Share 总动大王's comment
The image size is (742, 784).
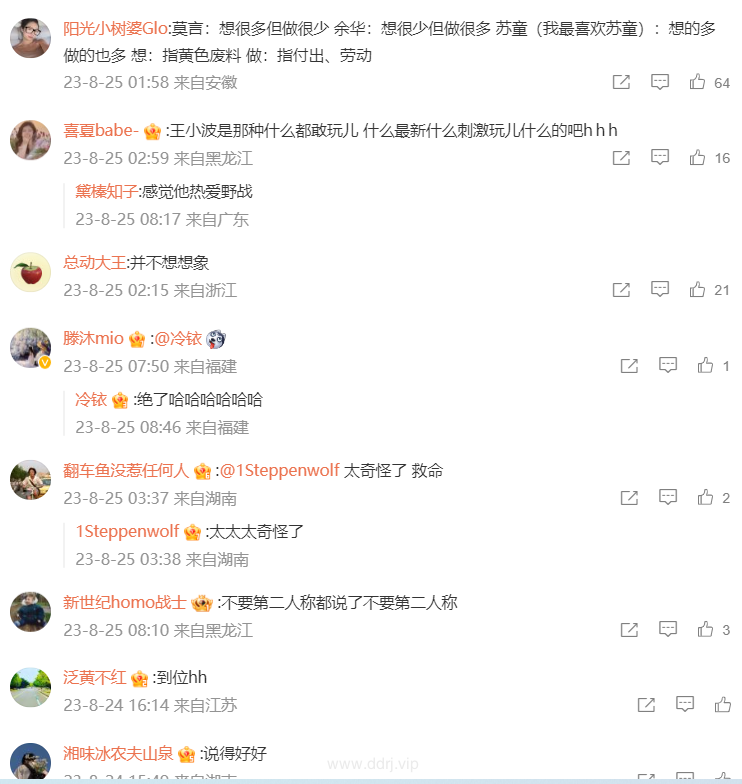[x=621, y=289]
